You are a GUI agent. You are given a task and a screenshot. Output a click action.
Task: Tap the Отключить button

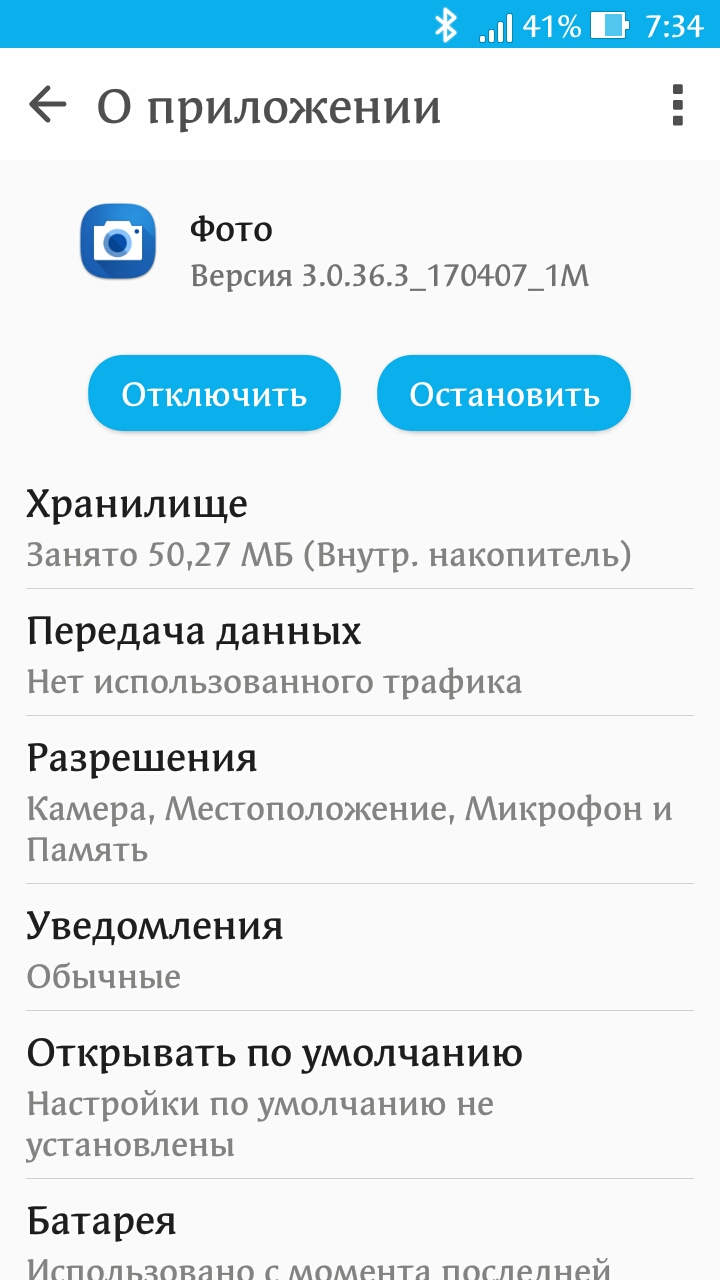(214, 393)
